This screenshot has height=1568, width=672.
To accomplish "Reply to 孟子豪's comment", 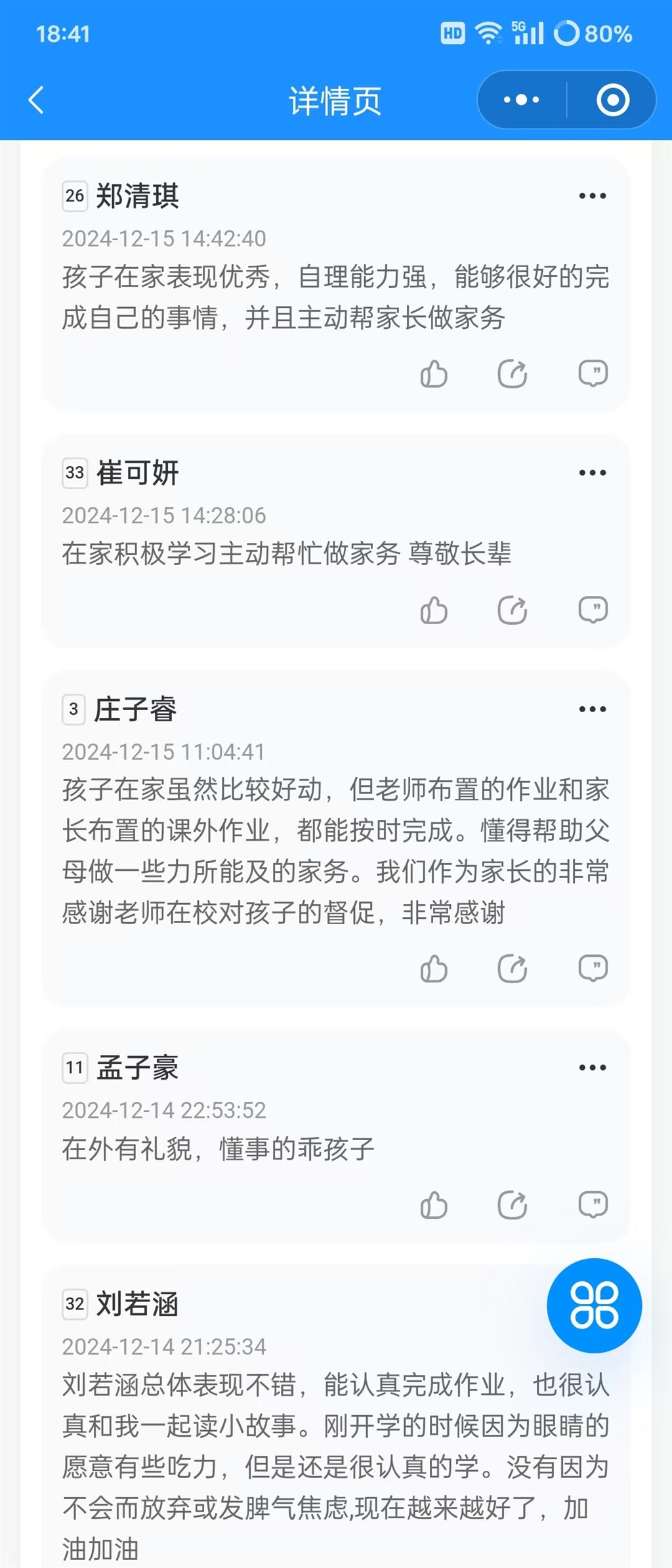I will (593, 1204).
